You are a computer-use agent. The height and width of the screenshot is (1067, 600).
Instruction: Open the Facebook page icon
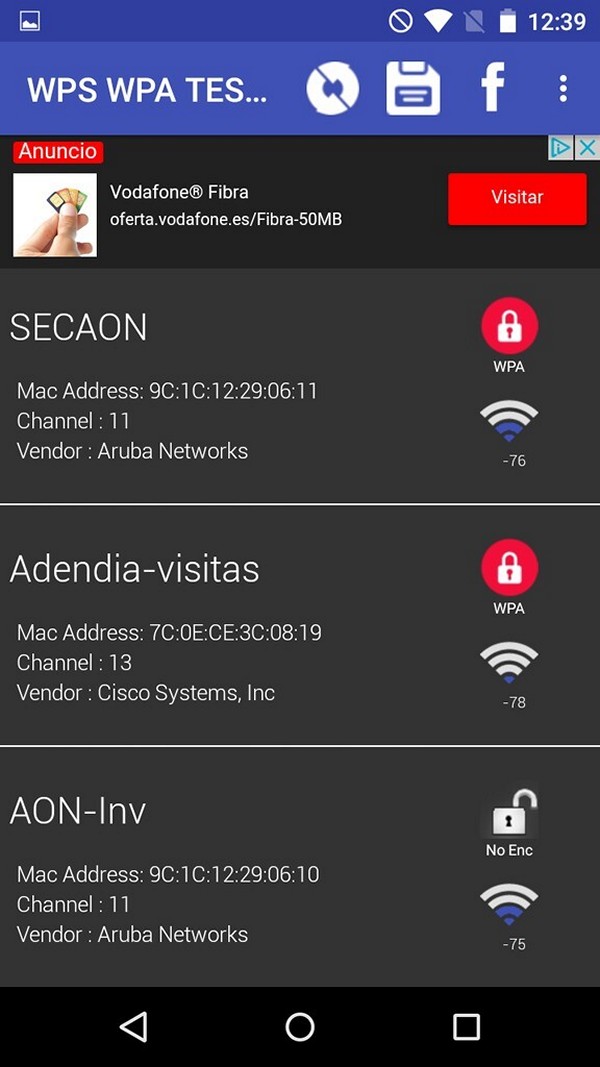point(492,89)
